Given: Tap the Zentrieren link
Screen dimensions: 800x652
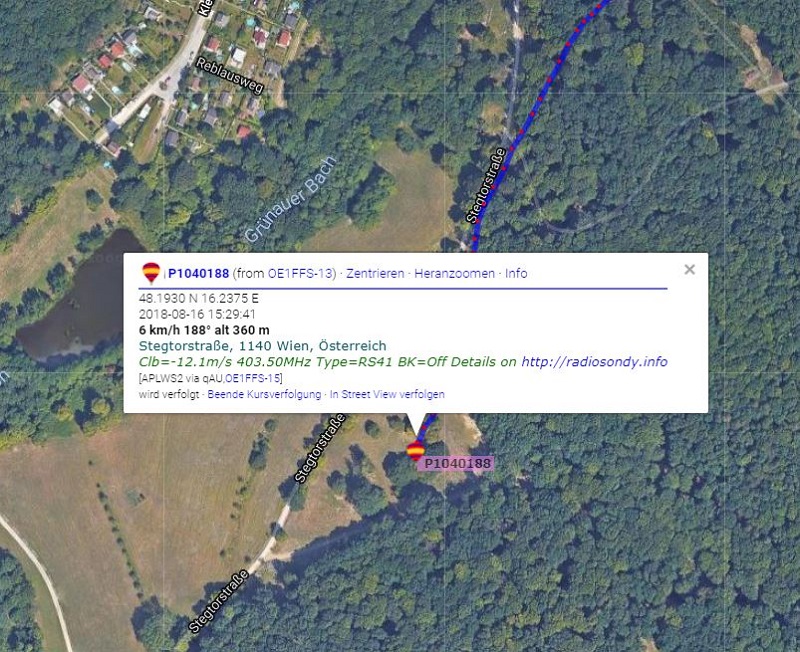Looking at the screenshot, I should (375, 273).
